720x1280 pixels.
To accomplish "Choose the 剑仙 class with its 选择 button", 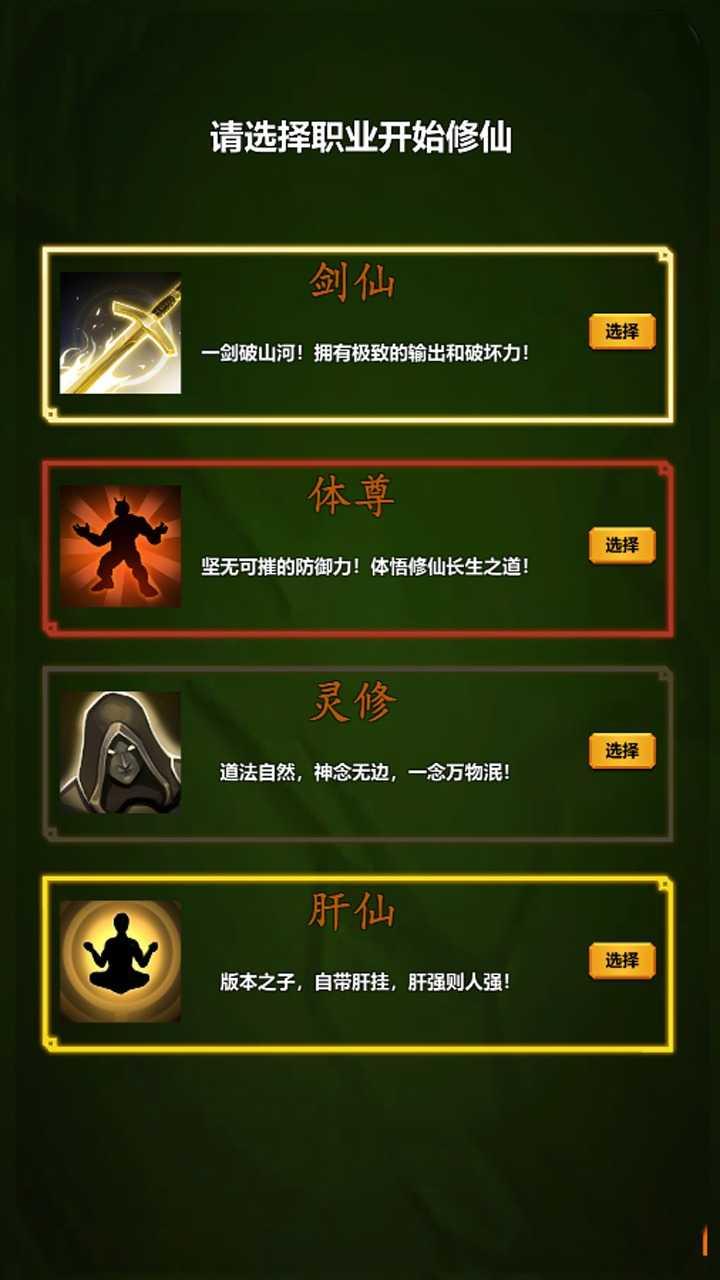I will coord(621,331).
